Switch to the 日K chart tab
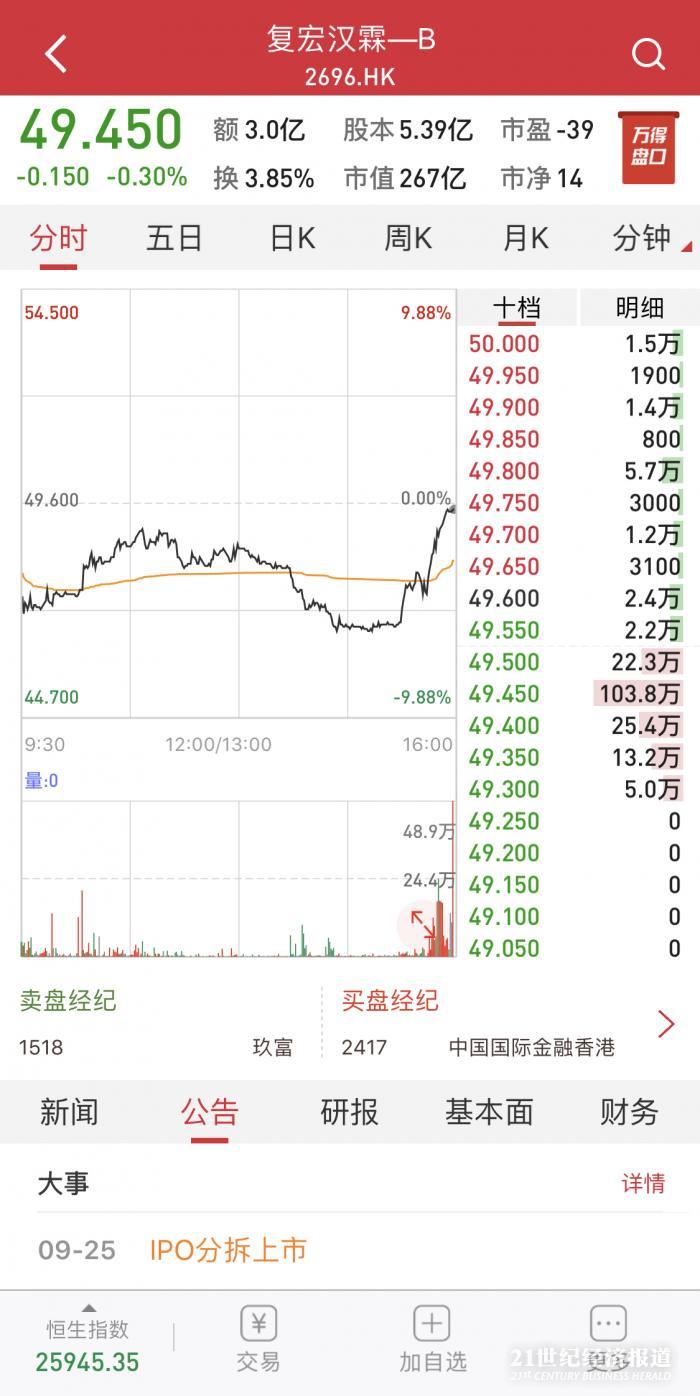This screenshot has height=1396, width=700. point(292,238)
